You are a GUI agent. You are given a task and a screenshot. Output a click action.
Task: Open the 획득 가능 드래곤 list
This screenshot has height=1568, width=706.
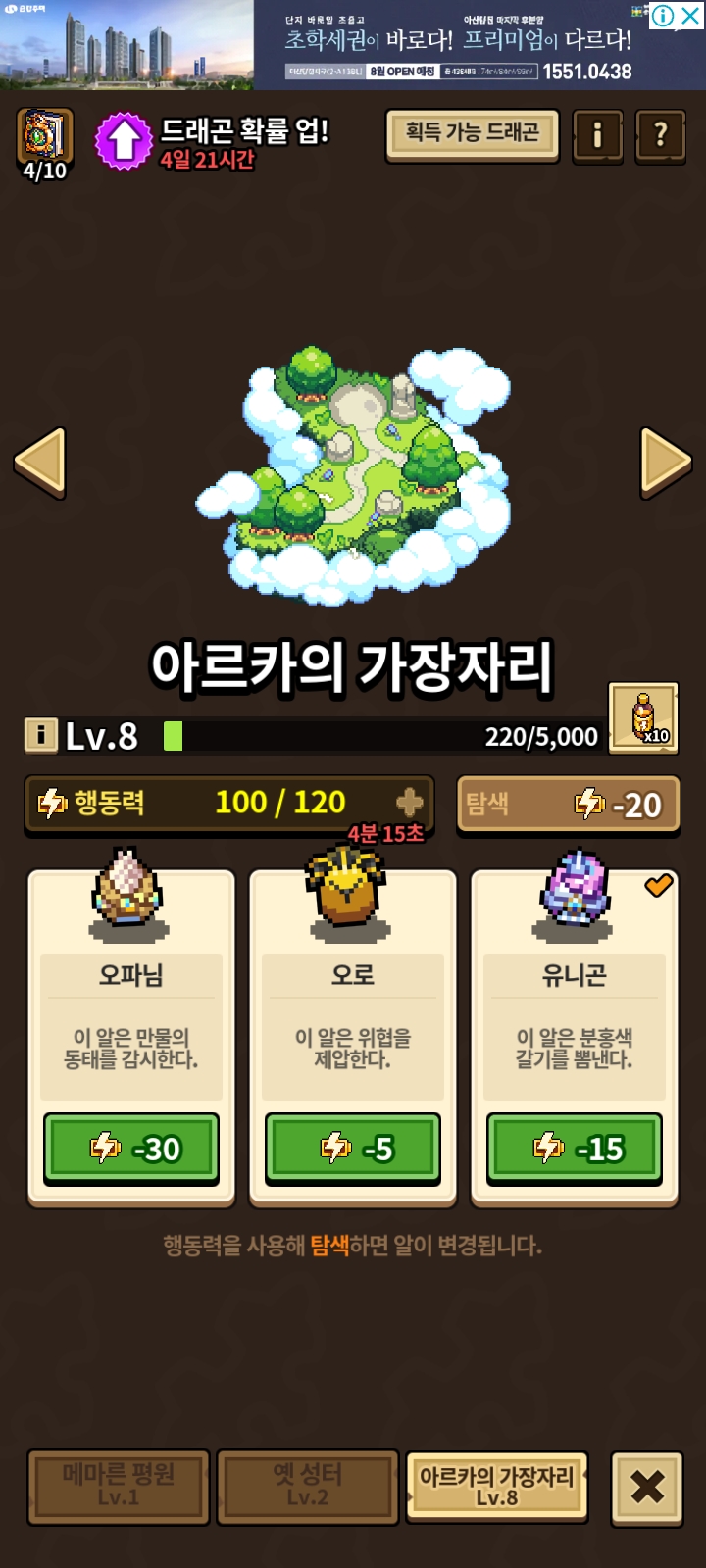[472, 134]
